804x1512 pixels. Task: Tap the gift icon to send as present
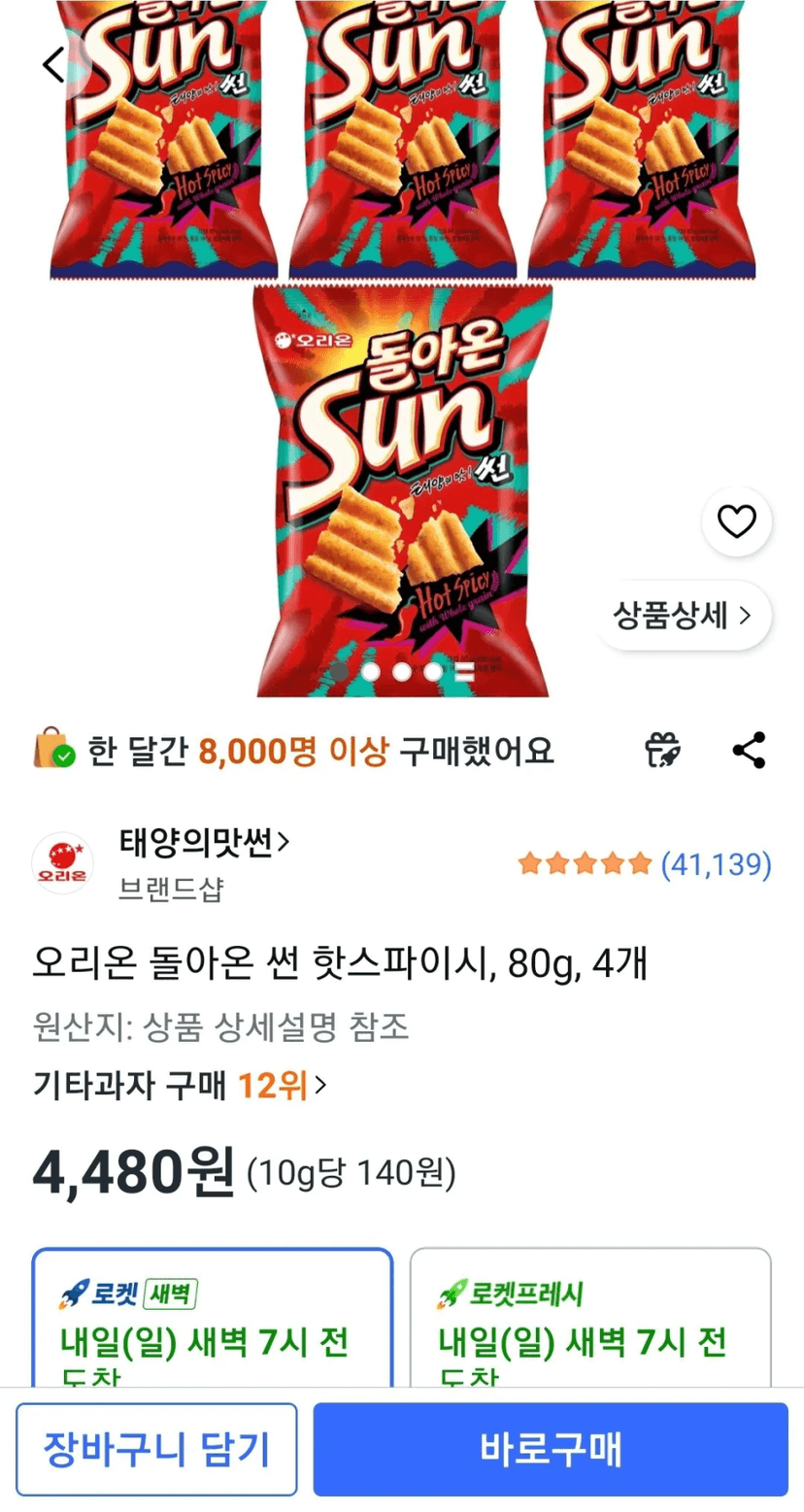[x=663, y=750]
